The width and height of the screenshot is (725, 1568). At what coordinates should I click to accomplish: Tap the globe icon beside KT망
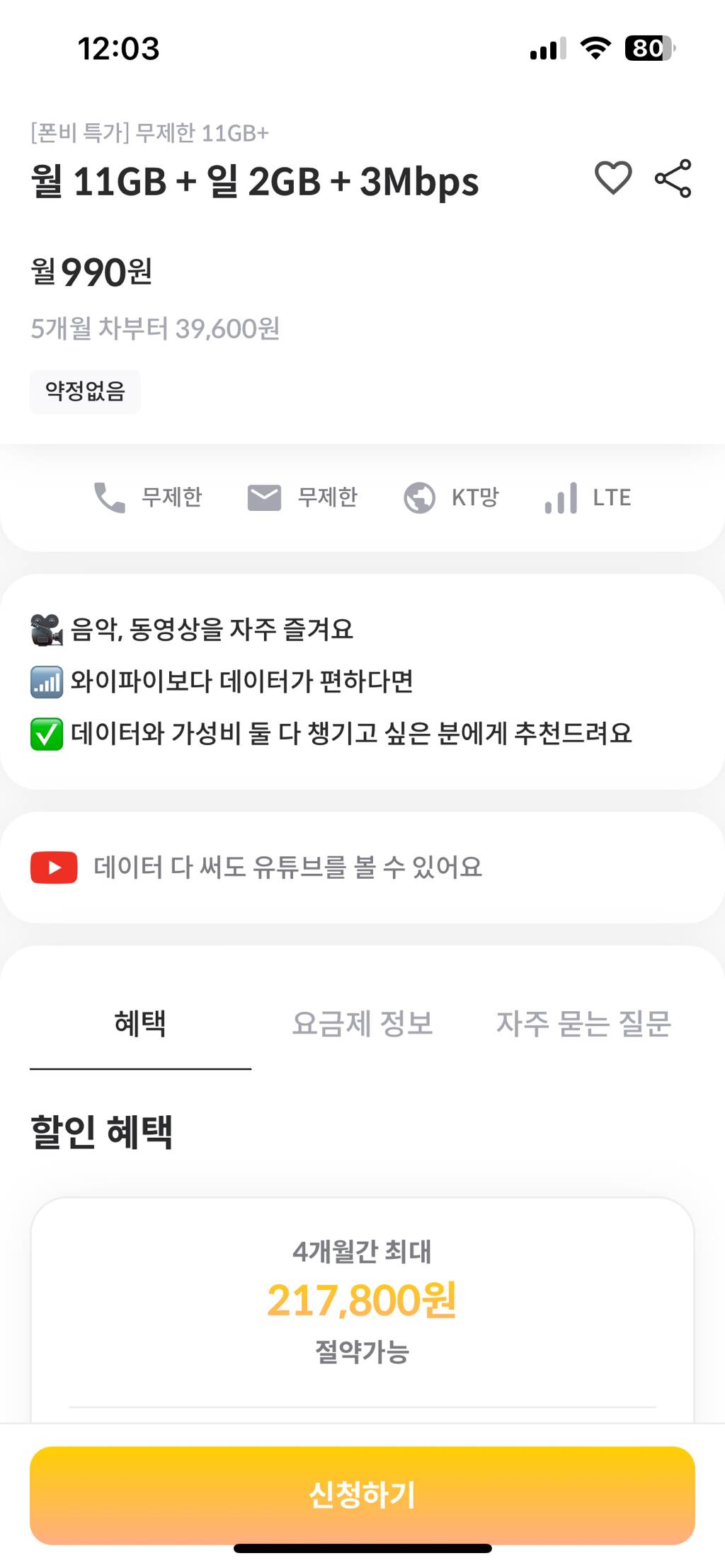pos(419,497)
